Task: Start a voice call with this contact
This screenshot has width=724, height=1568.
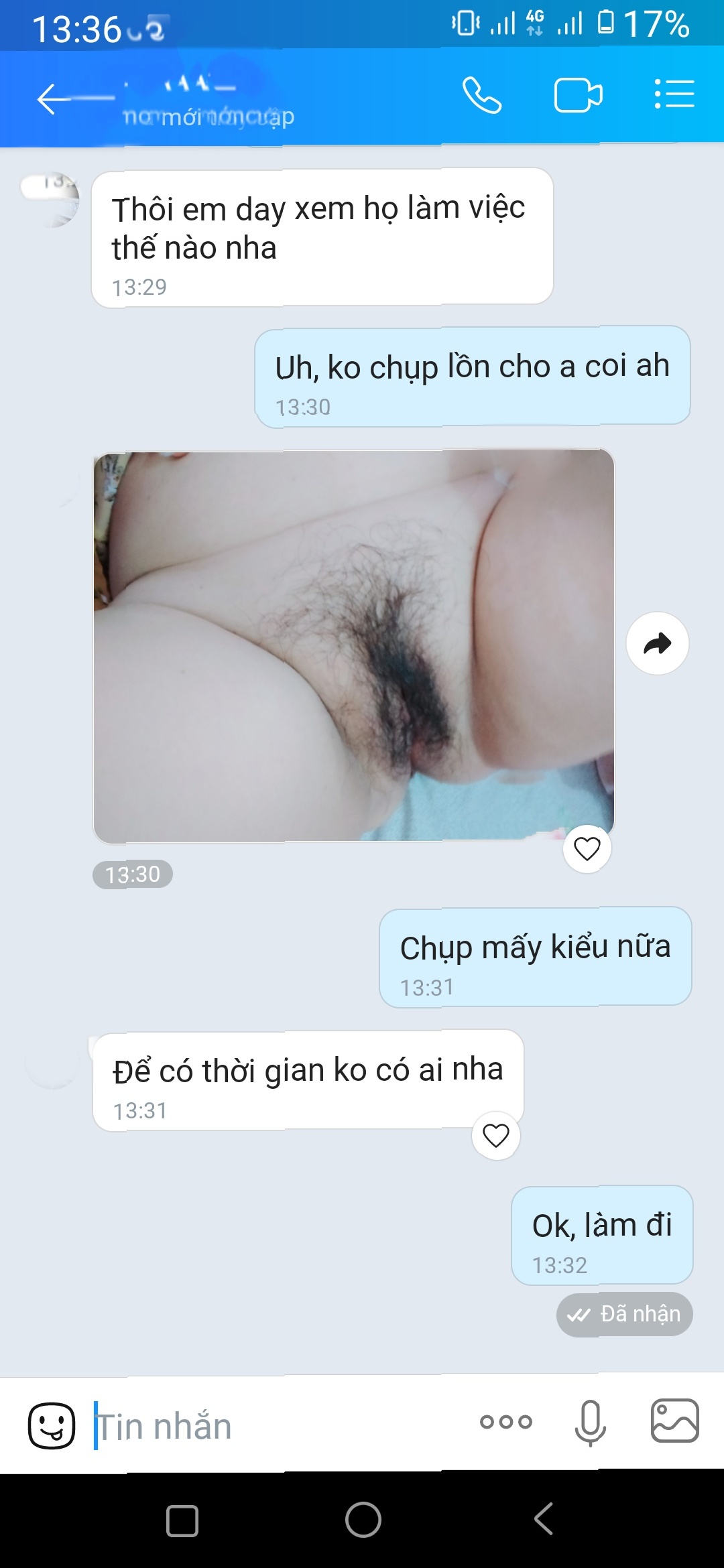Action: coord(481,96)
